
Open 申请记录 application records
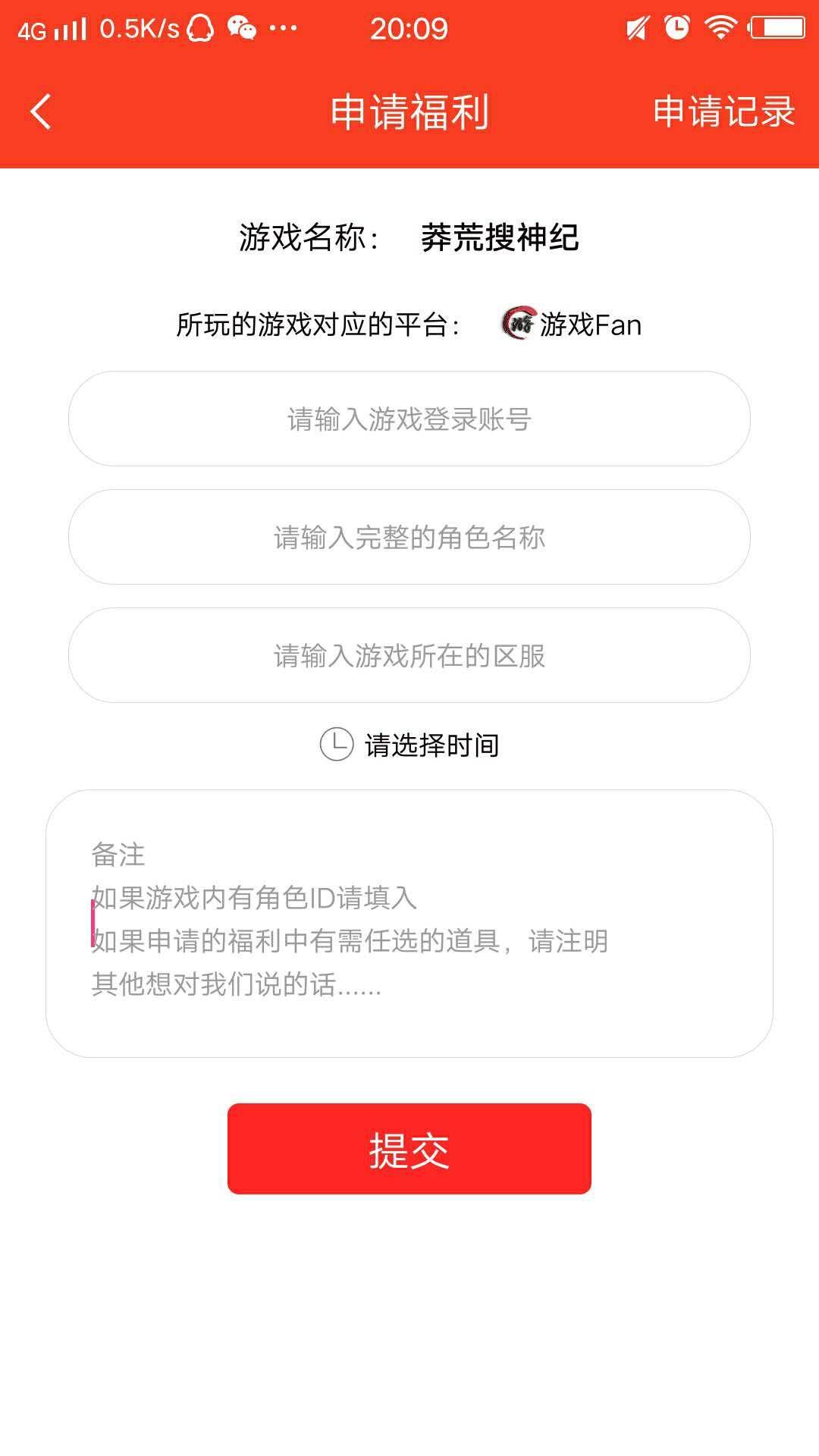723,112
